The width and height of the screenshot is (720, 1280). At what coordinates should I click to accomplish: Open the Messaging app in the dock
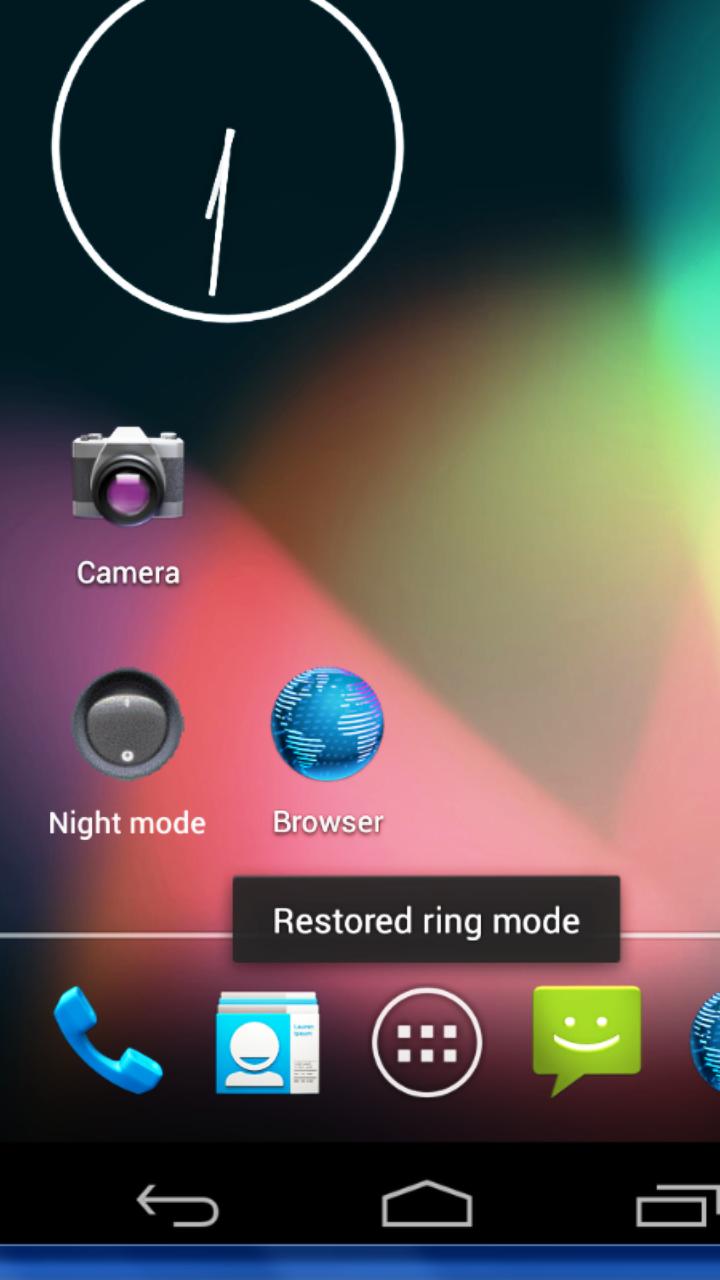pyautogui.click(x=587, y=1040)
